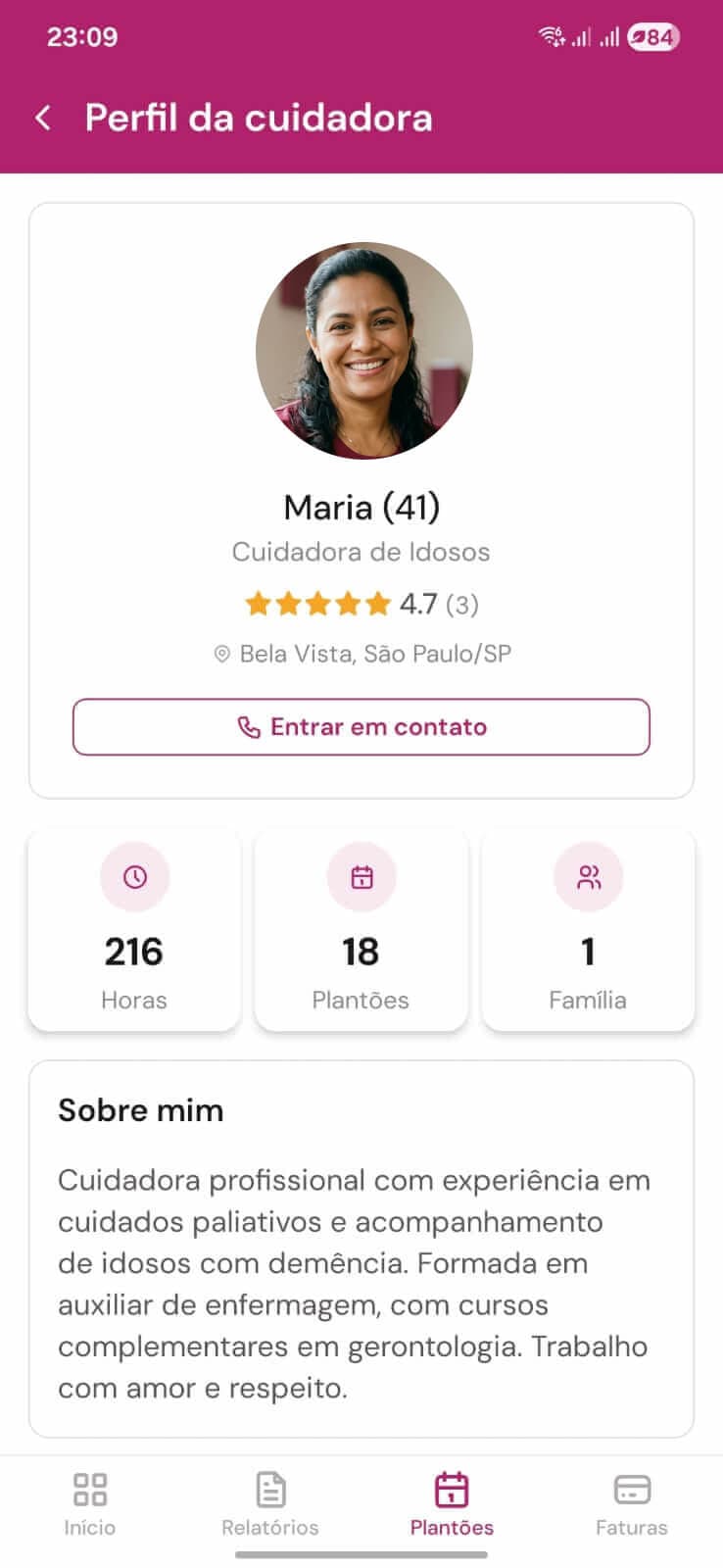Select the Relatórios document icon

[x=269, y=1490]
